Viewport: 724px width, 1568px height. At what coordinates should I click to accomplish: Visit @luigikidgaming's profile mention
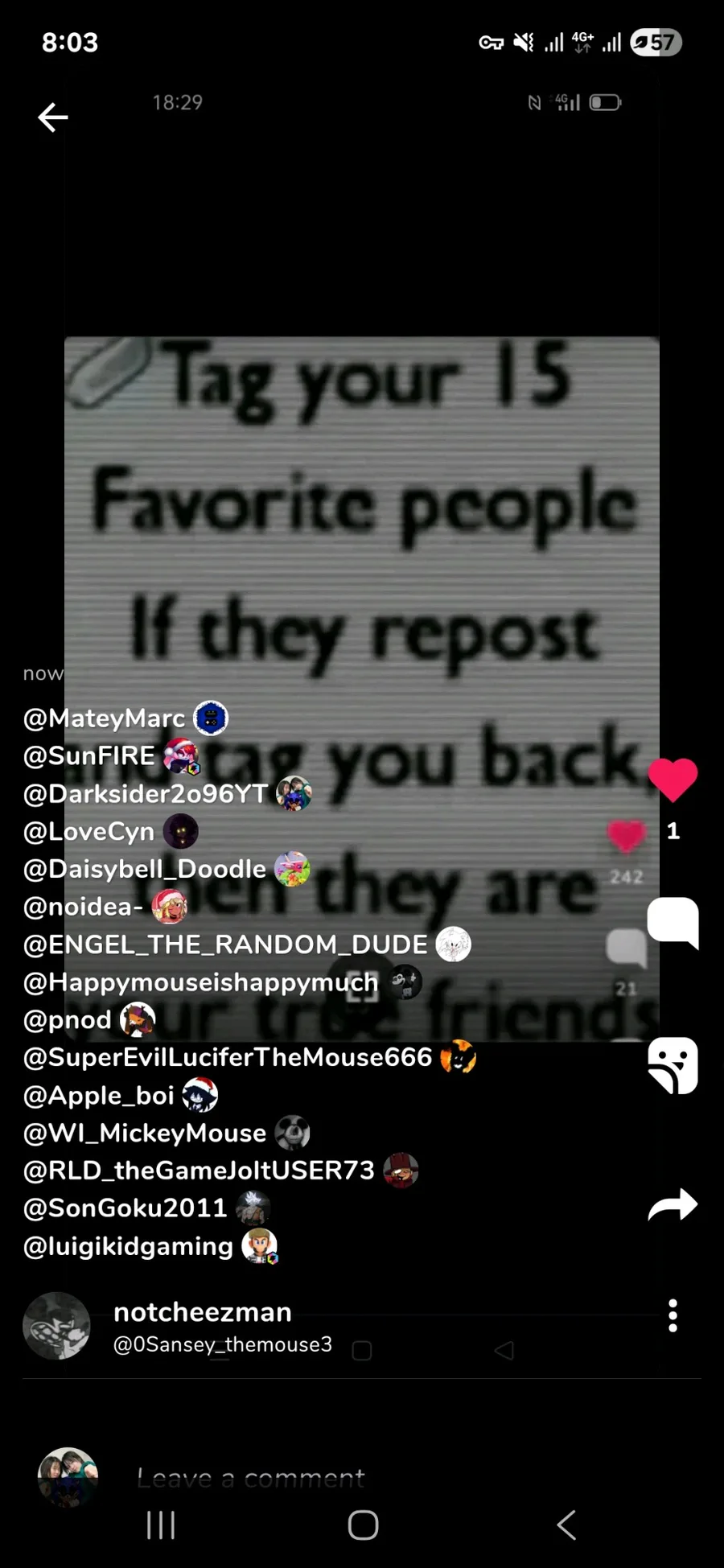click(x=129, y=1246)
